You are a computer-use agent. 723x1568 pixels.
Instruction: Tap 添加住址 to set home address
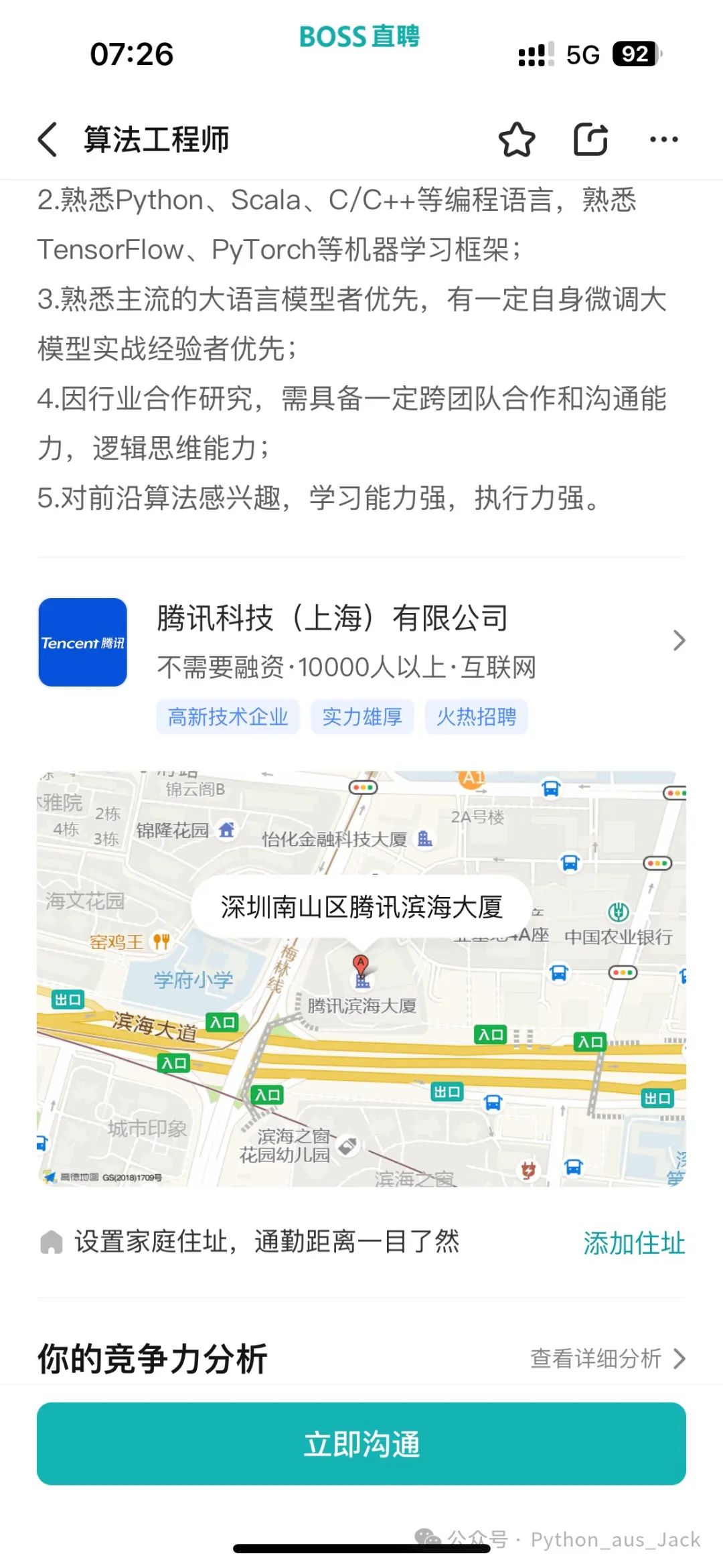point(634,1242)
